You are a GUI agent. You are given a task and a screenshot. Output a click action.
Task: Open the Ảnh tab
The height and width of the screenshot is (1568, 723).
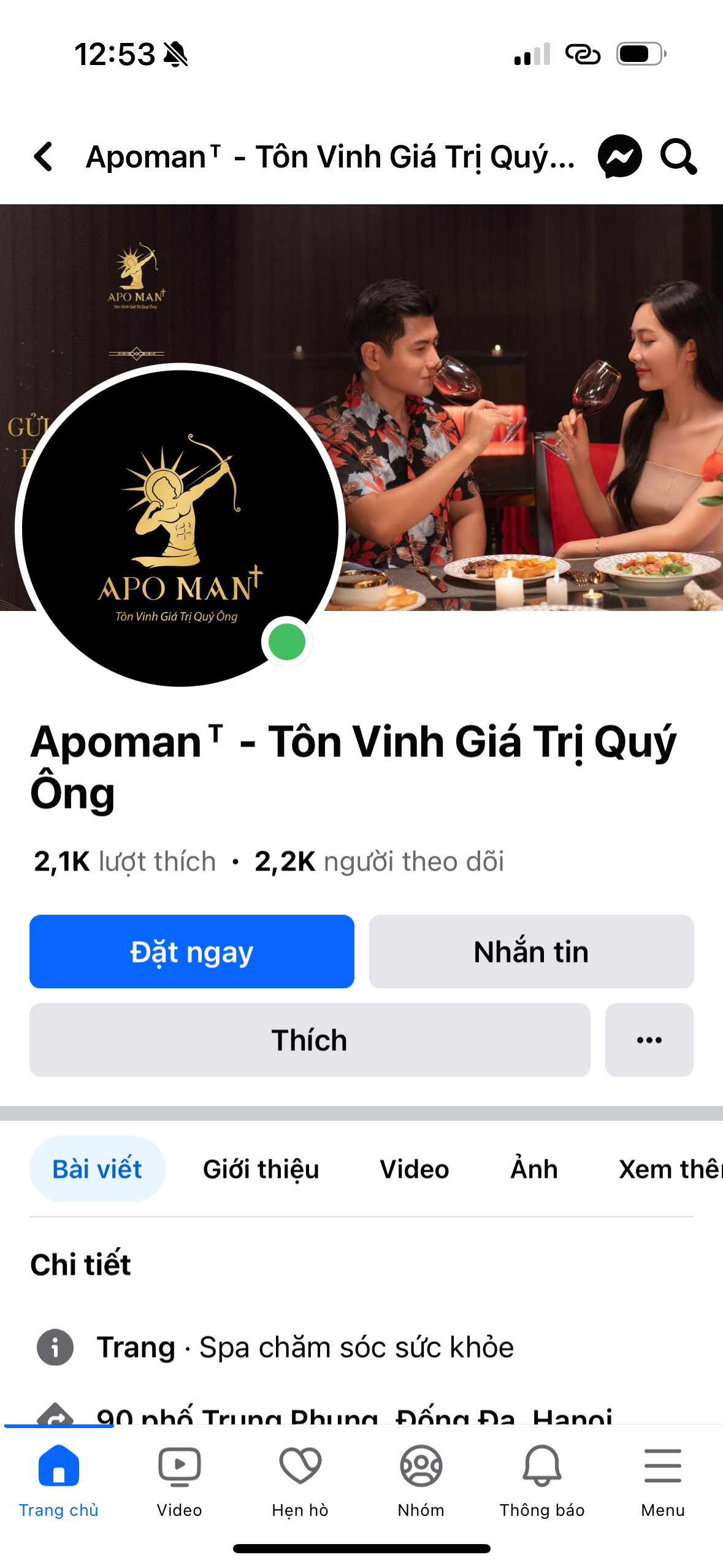[534, 1169]
